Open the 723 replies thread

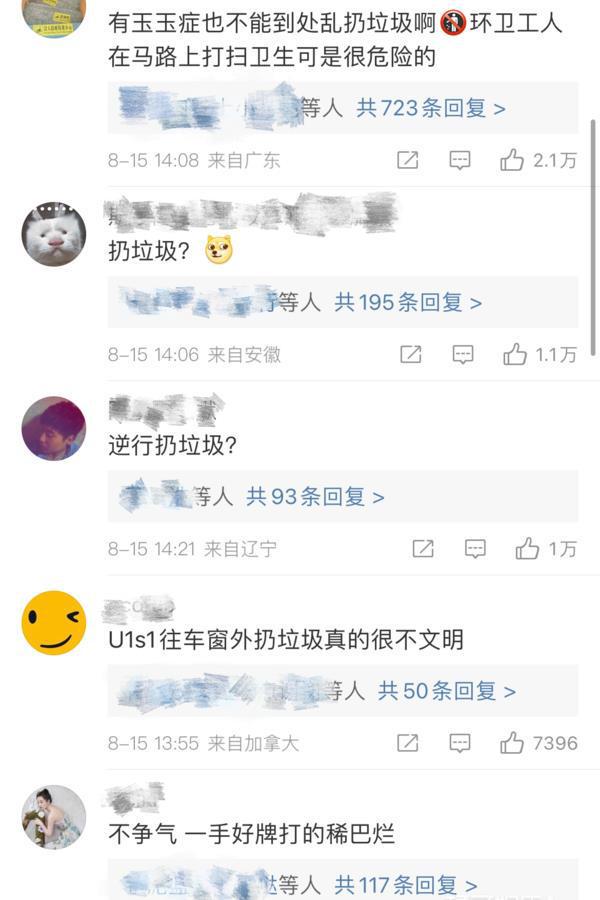click(x=431, y=108)
